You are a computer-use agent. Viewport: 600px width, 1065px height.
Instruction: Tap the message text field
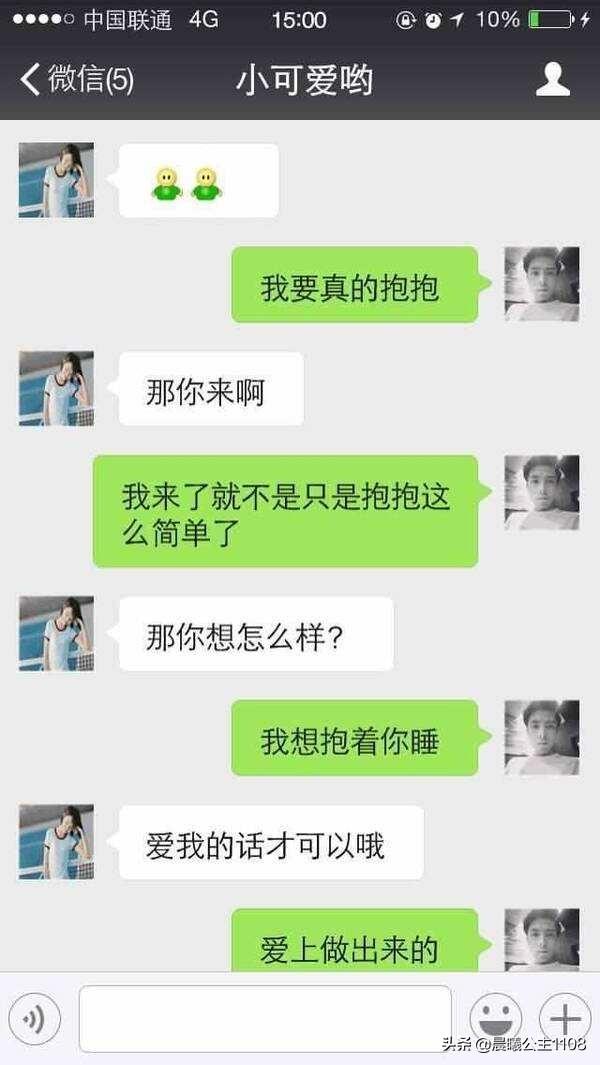(265, 1018)
